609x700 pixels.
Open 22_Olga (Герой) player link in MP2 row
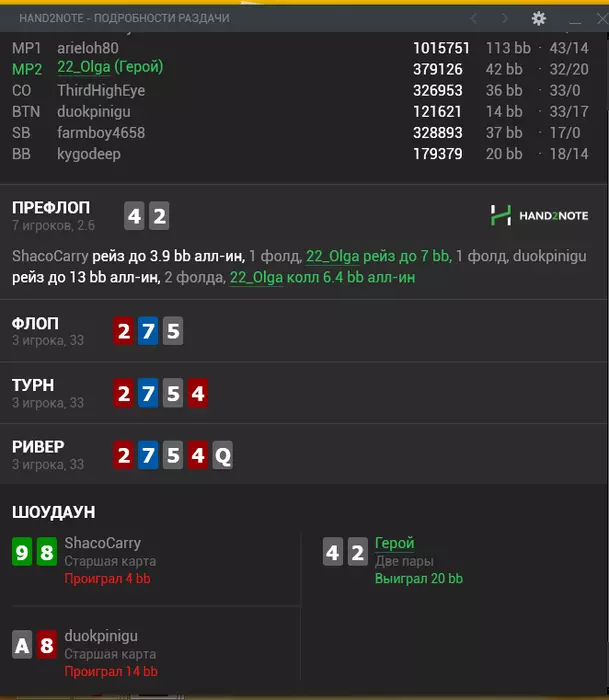coord(110,67)
